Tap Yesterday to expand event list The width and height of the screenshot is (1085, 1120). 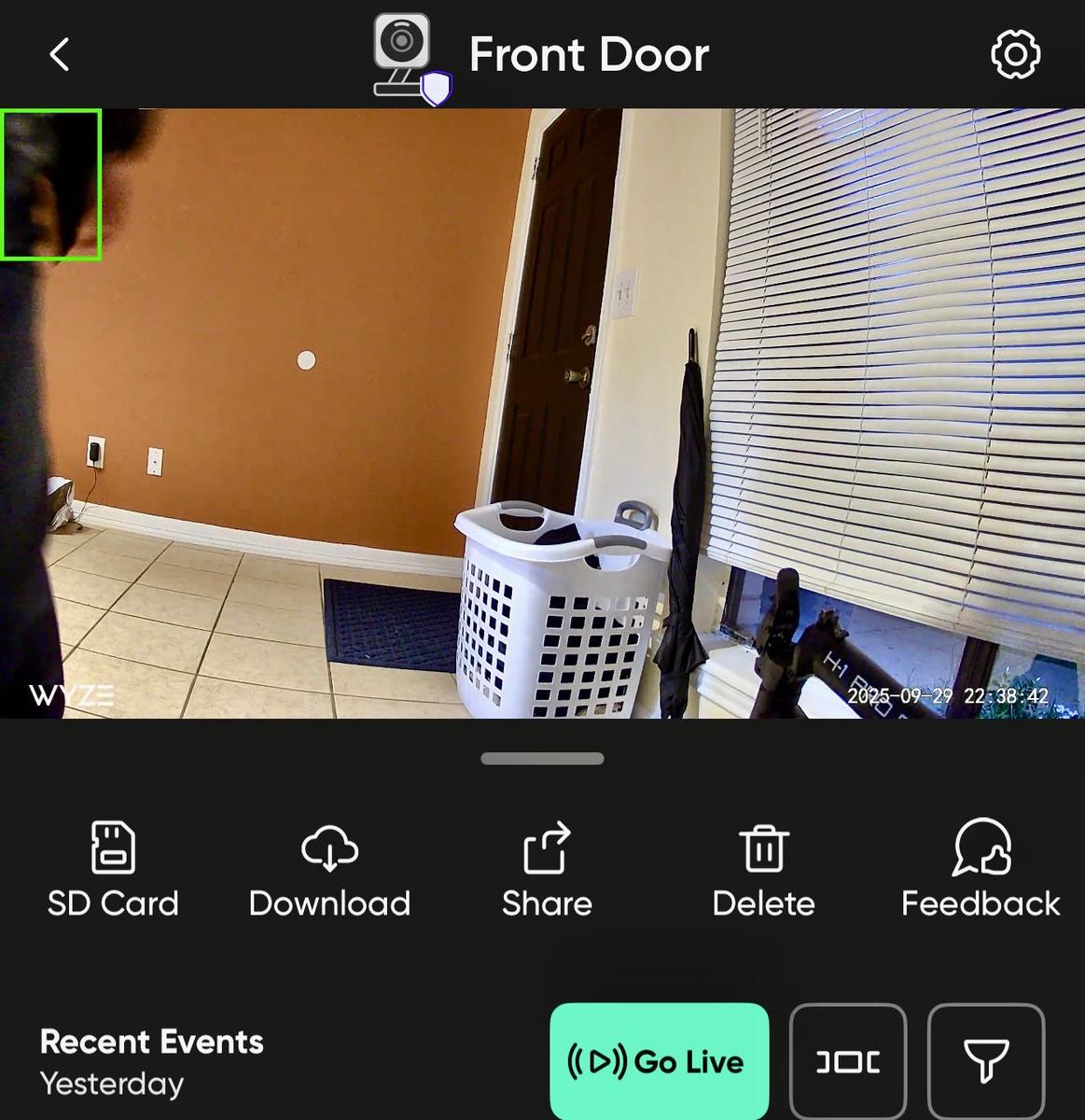point(112,1084)
